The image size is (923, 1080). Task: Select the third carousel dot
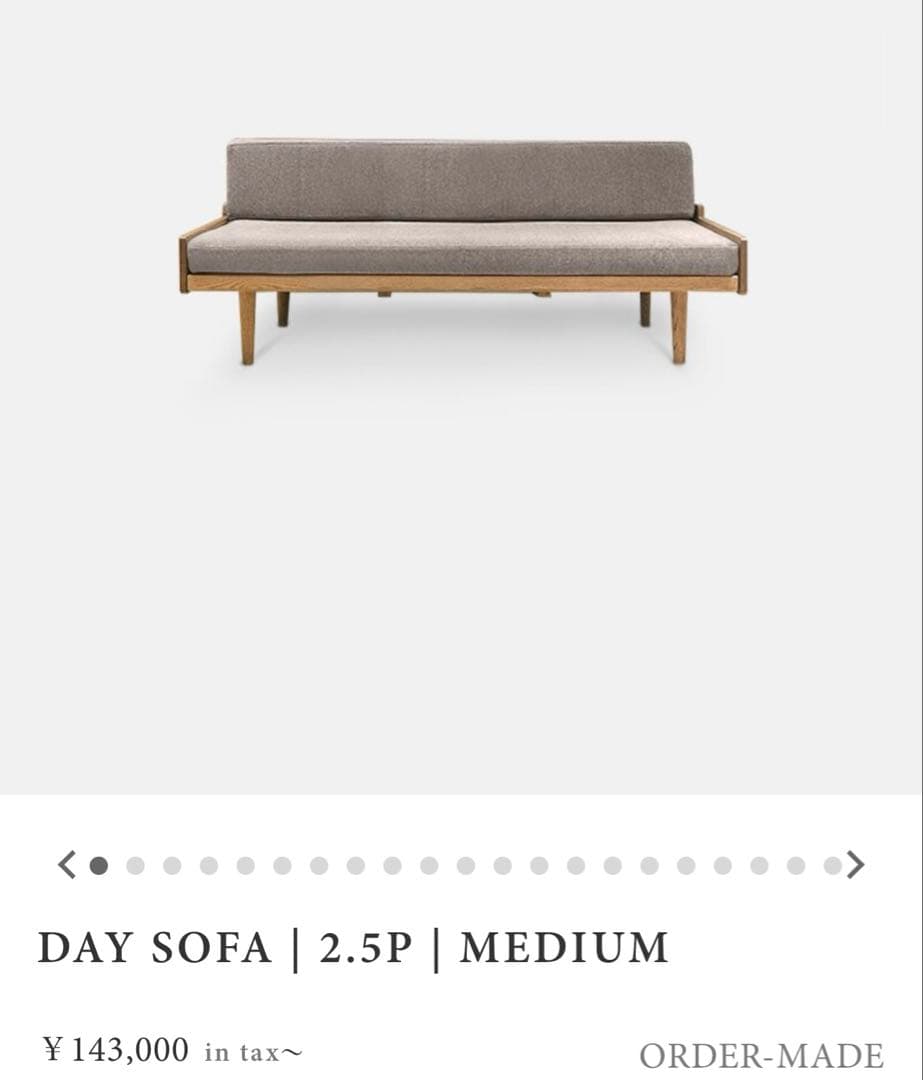pyautogui.click(x=171, y=862)
